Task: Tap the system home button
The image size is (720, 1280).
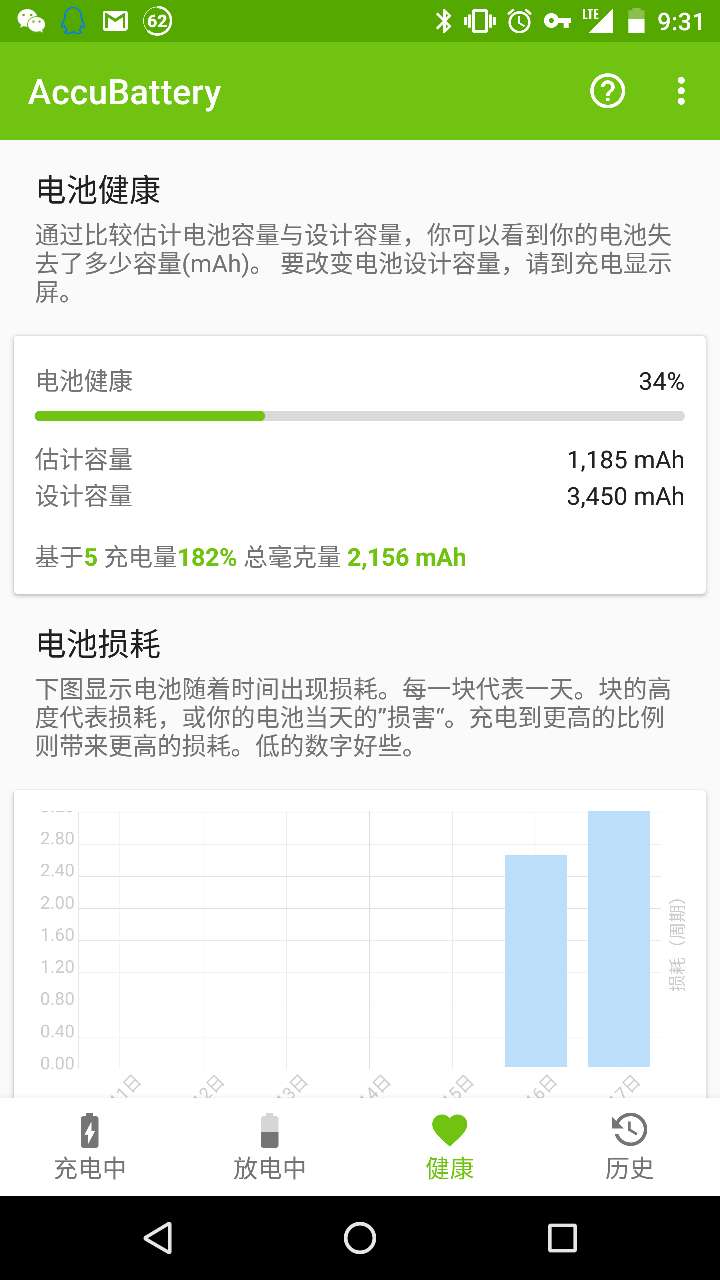Action: (360, 1238)
